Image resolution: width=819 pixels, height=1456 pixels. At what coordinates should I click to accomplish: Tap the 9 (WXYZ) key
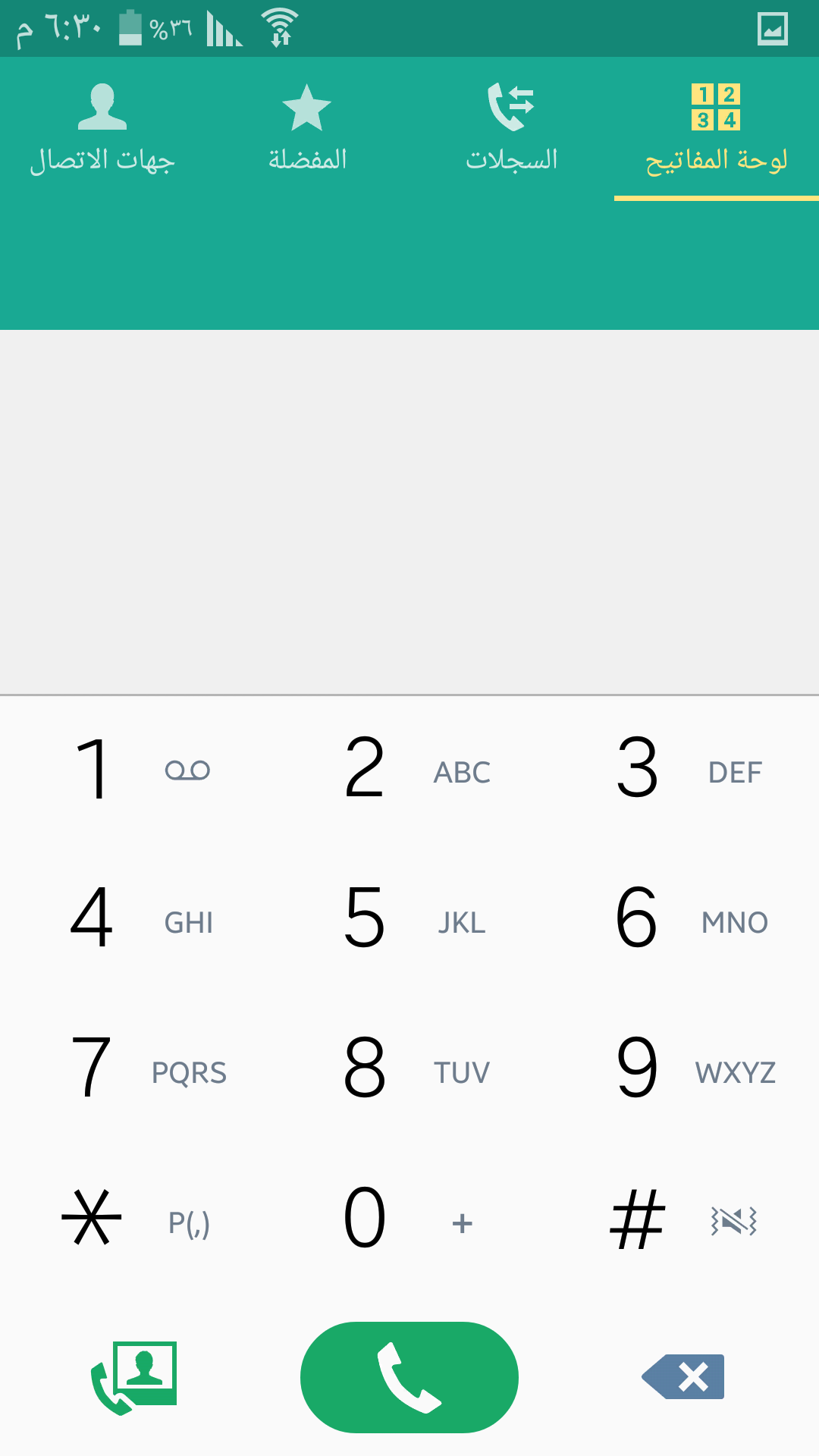point(682,1070)
